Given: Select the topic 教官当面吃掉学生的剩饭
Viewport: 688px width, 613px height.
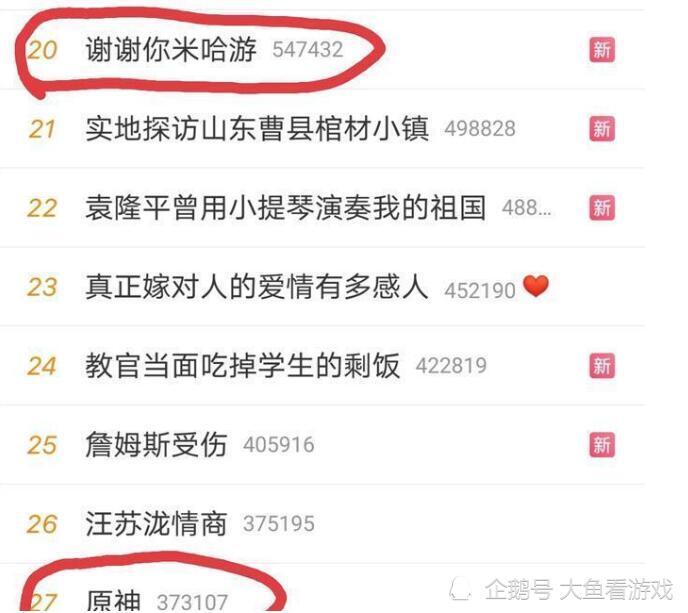Looking at the screenshot, I should coord(242,366).
